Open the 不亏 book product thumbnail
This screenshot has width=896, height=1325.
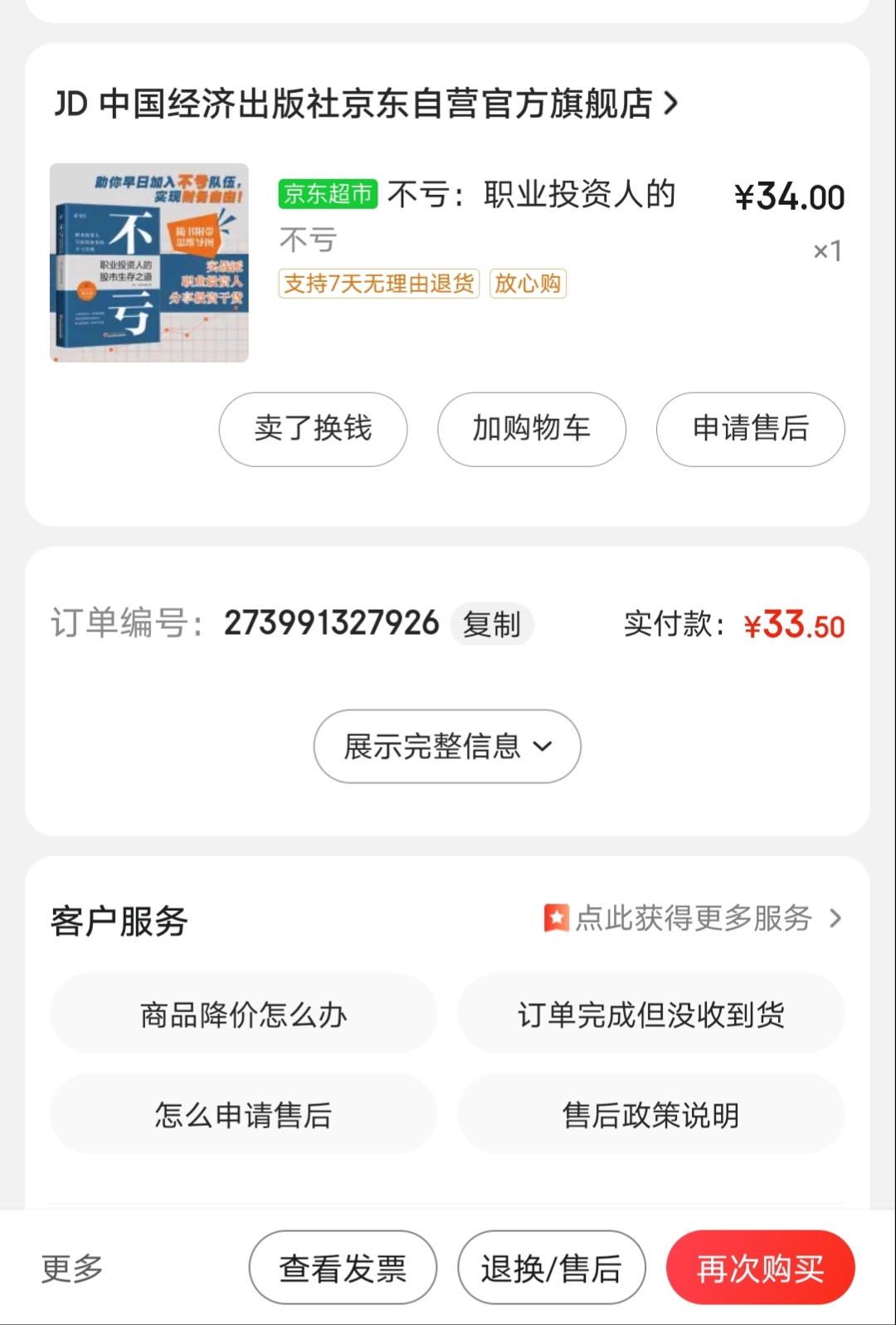pyautogui.click(x=149, y=262)
